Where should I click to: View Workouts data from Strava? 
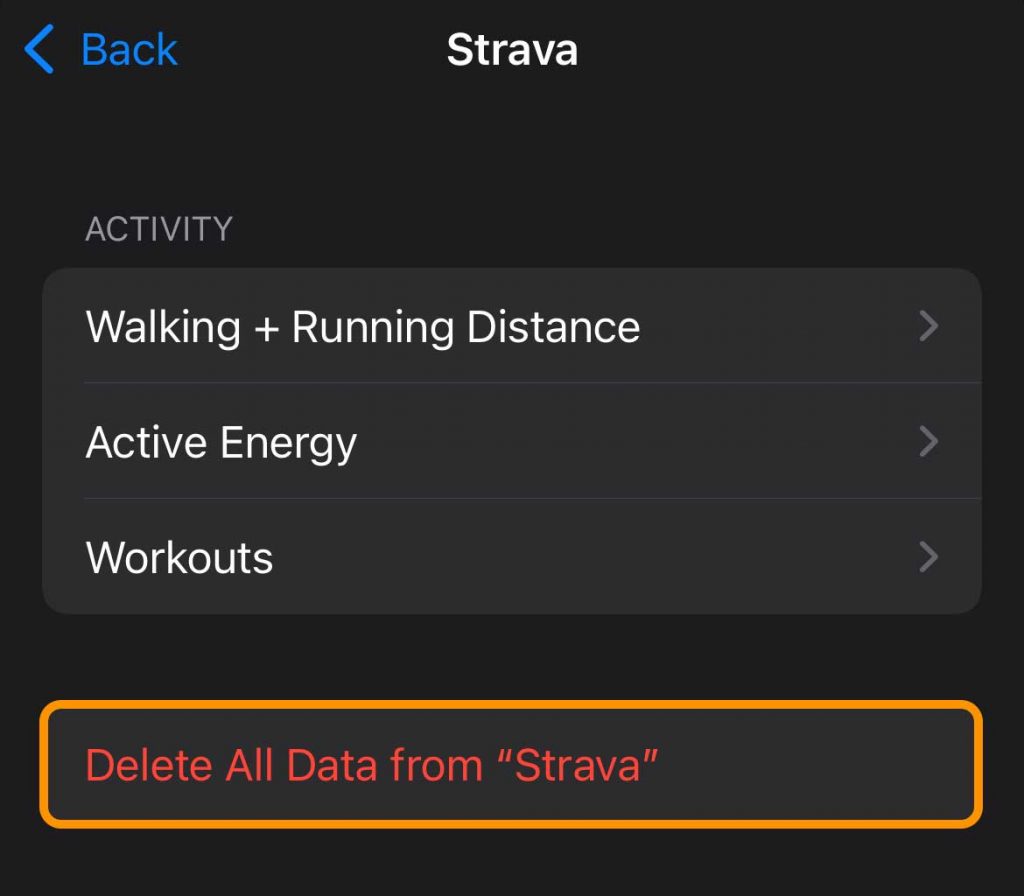coord(511,557)
